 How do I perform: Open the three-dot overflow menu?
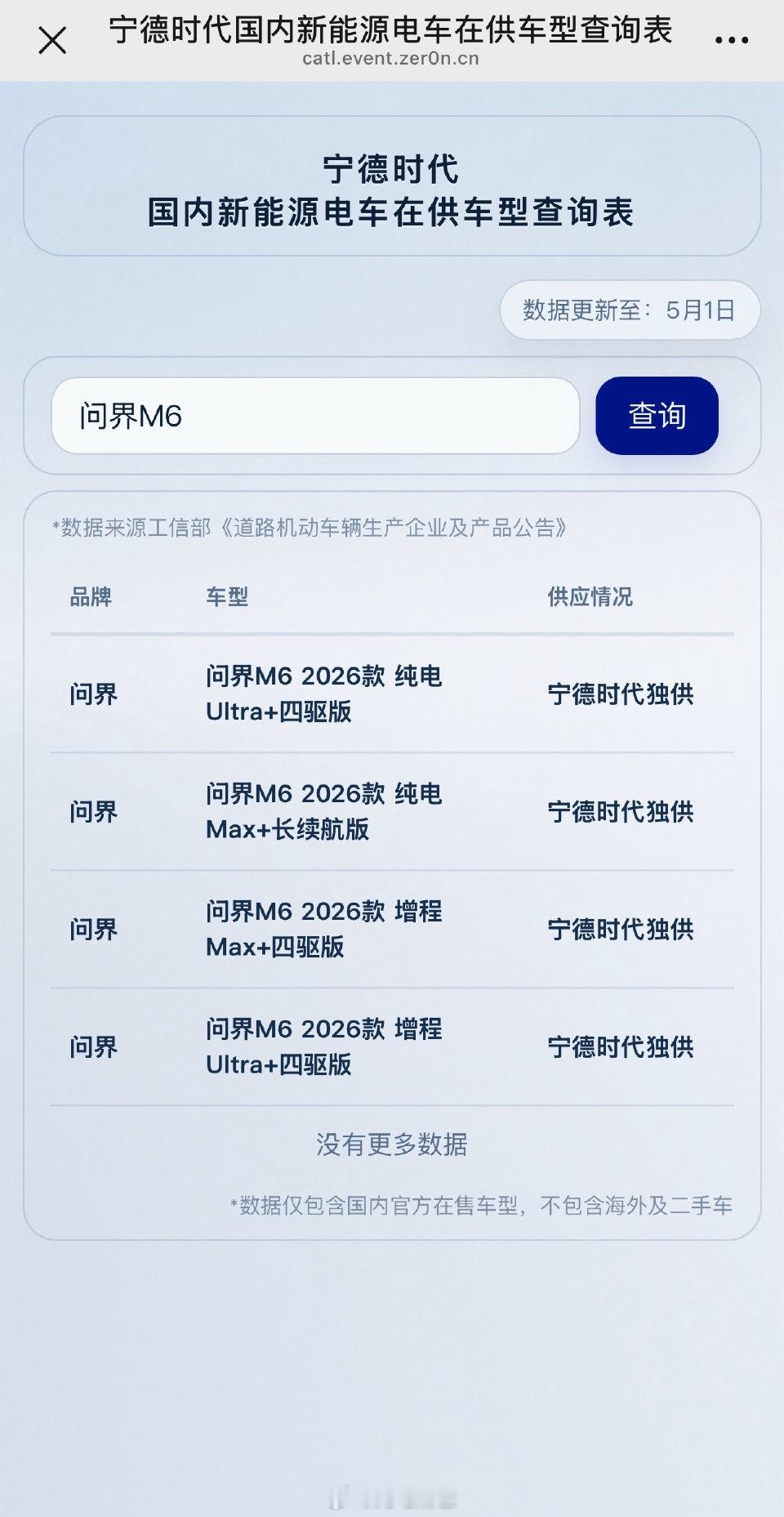[731, 40]
